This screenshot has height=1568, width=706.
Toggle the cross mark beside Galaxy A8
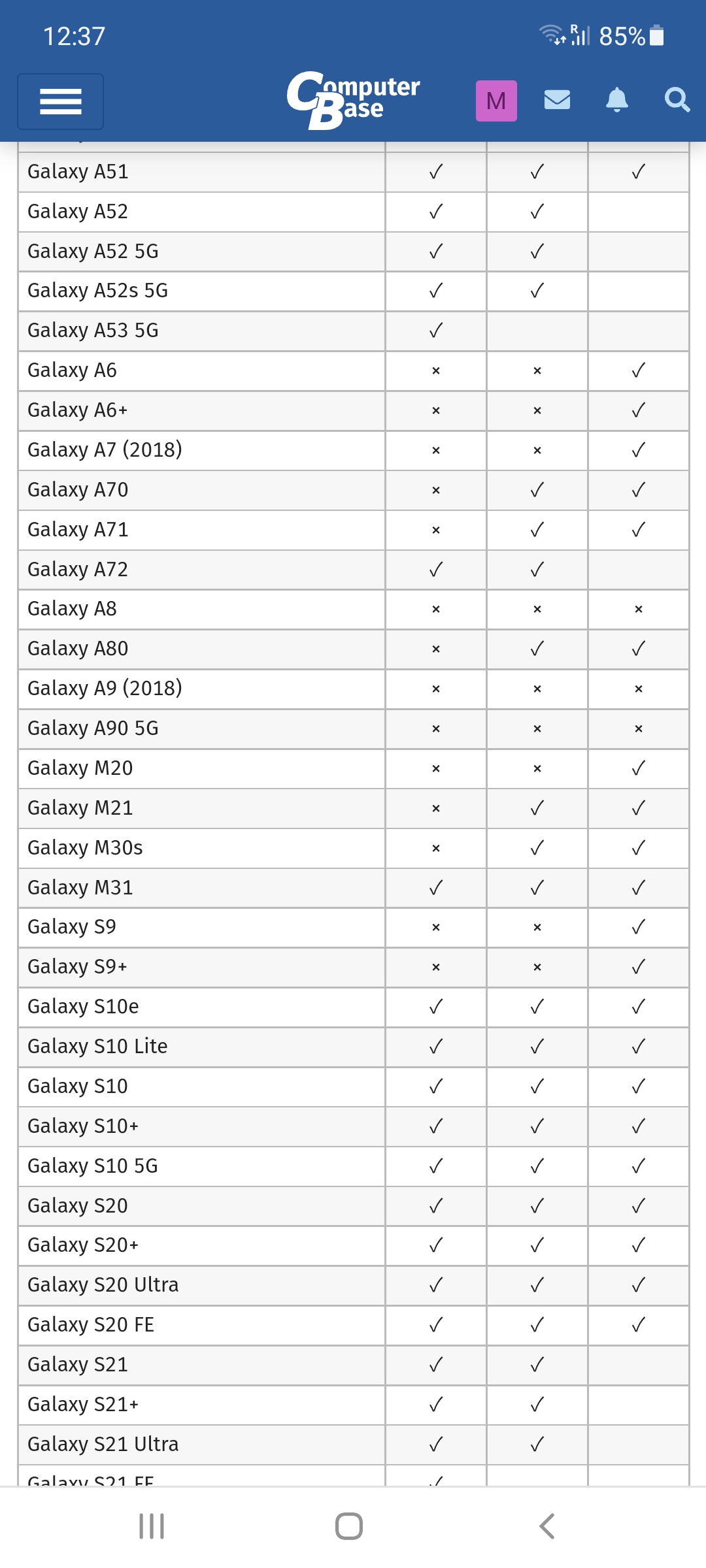[x=435, y=609]
